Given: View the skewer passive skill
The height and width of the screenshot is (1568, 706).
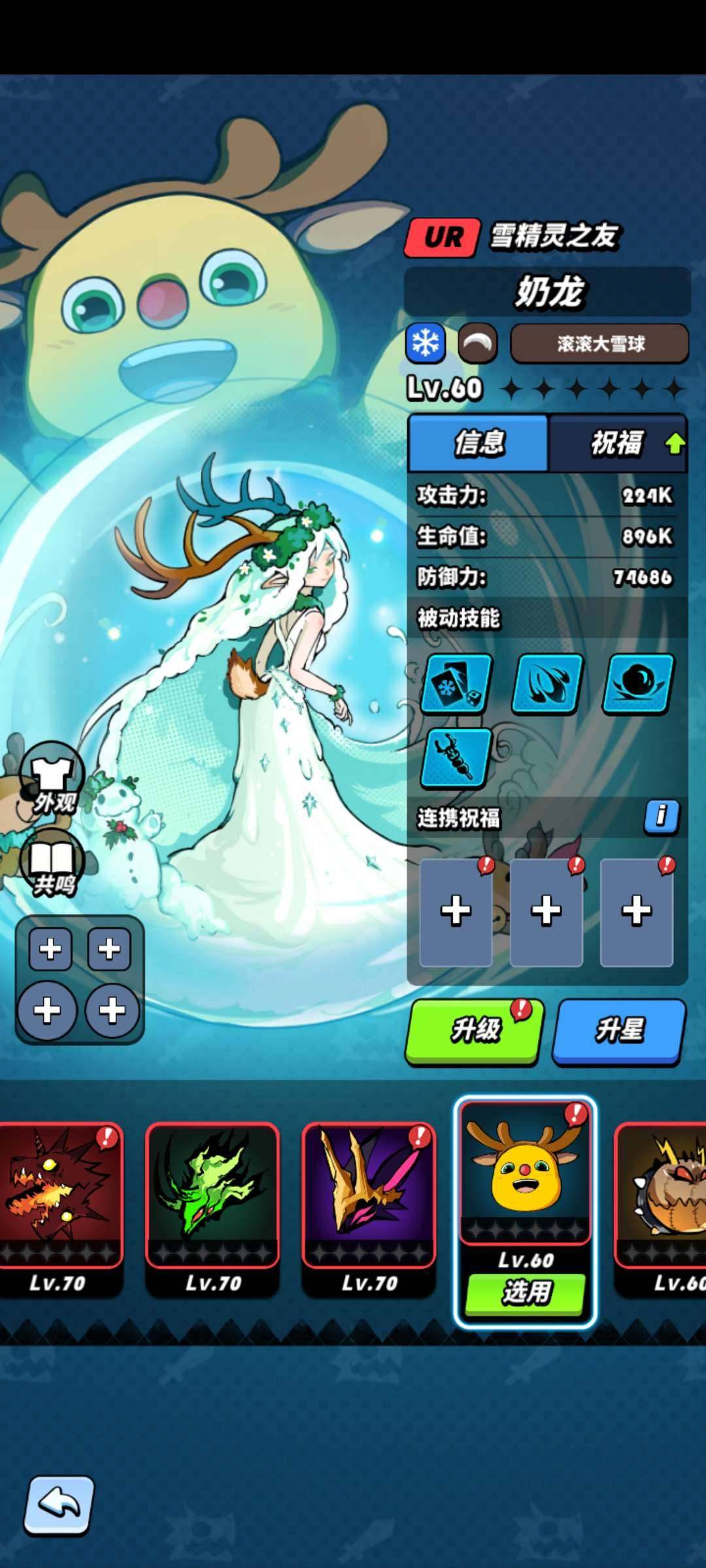Looking at the screenshot, I should point(456,759).
